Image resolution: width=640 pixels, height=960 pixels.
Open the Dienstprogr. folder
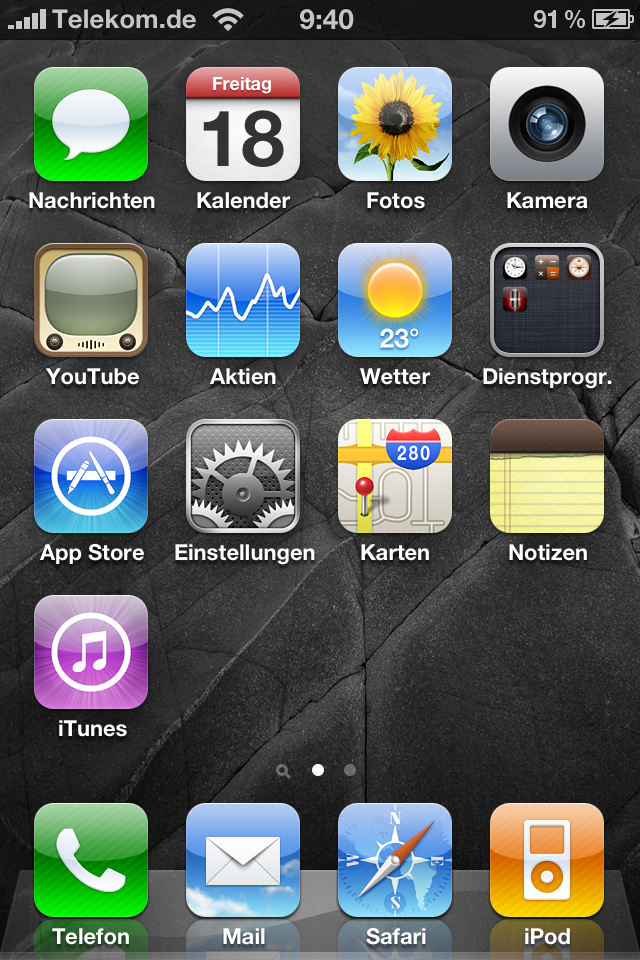click(547, 300)
